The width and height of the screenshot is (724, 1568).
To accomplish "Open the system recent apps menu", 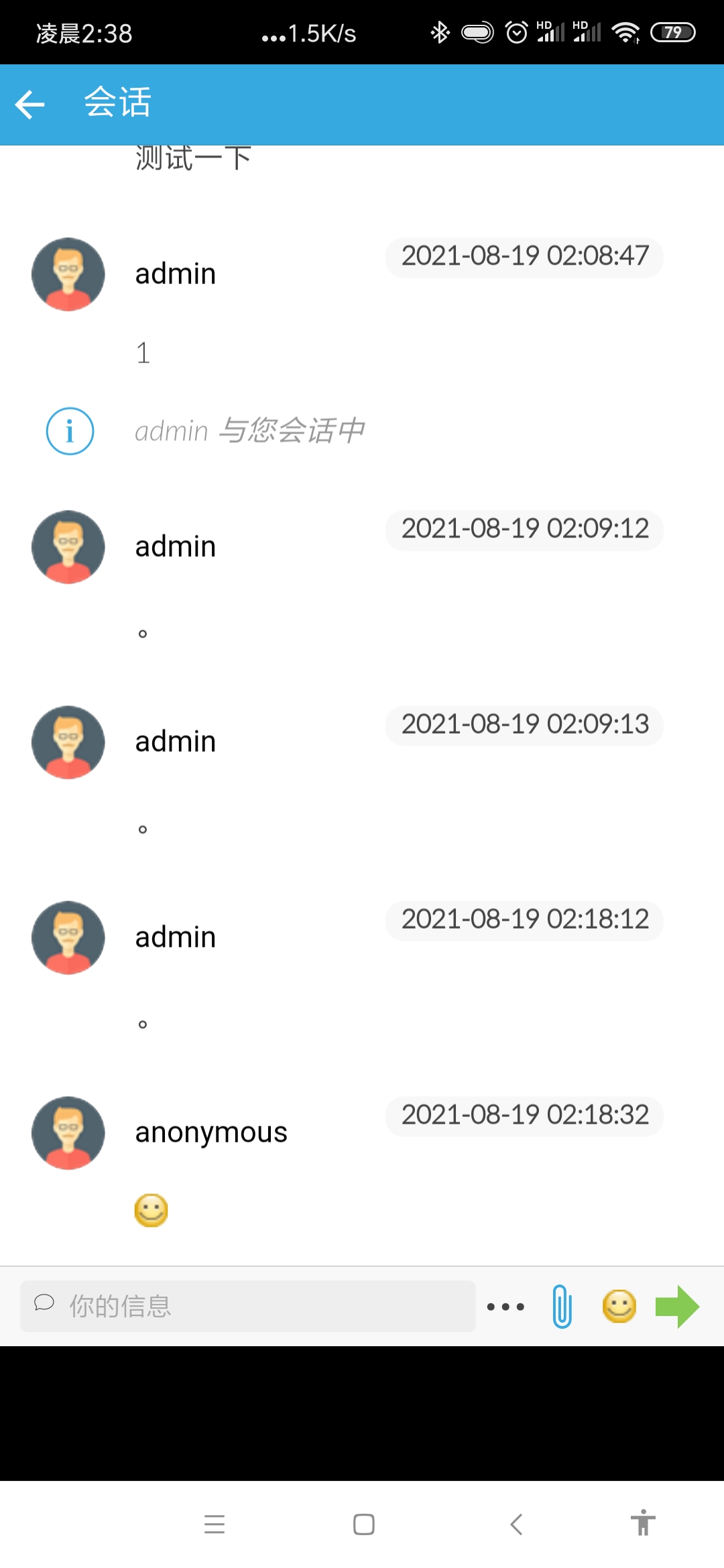I will 215,1524.
